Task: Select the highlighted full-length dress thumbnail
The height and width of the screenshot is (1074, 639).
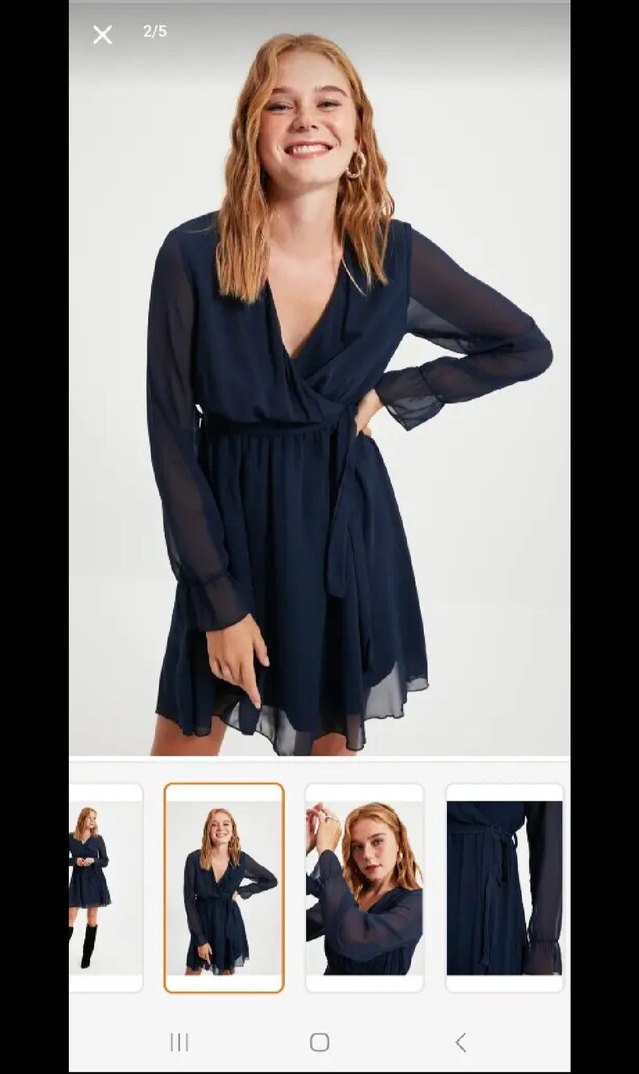Action: 224,888
